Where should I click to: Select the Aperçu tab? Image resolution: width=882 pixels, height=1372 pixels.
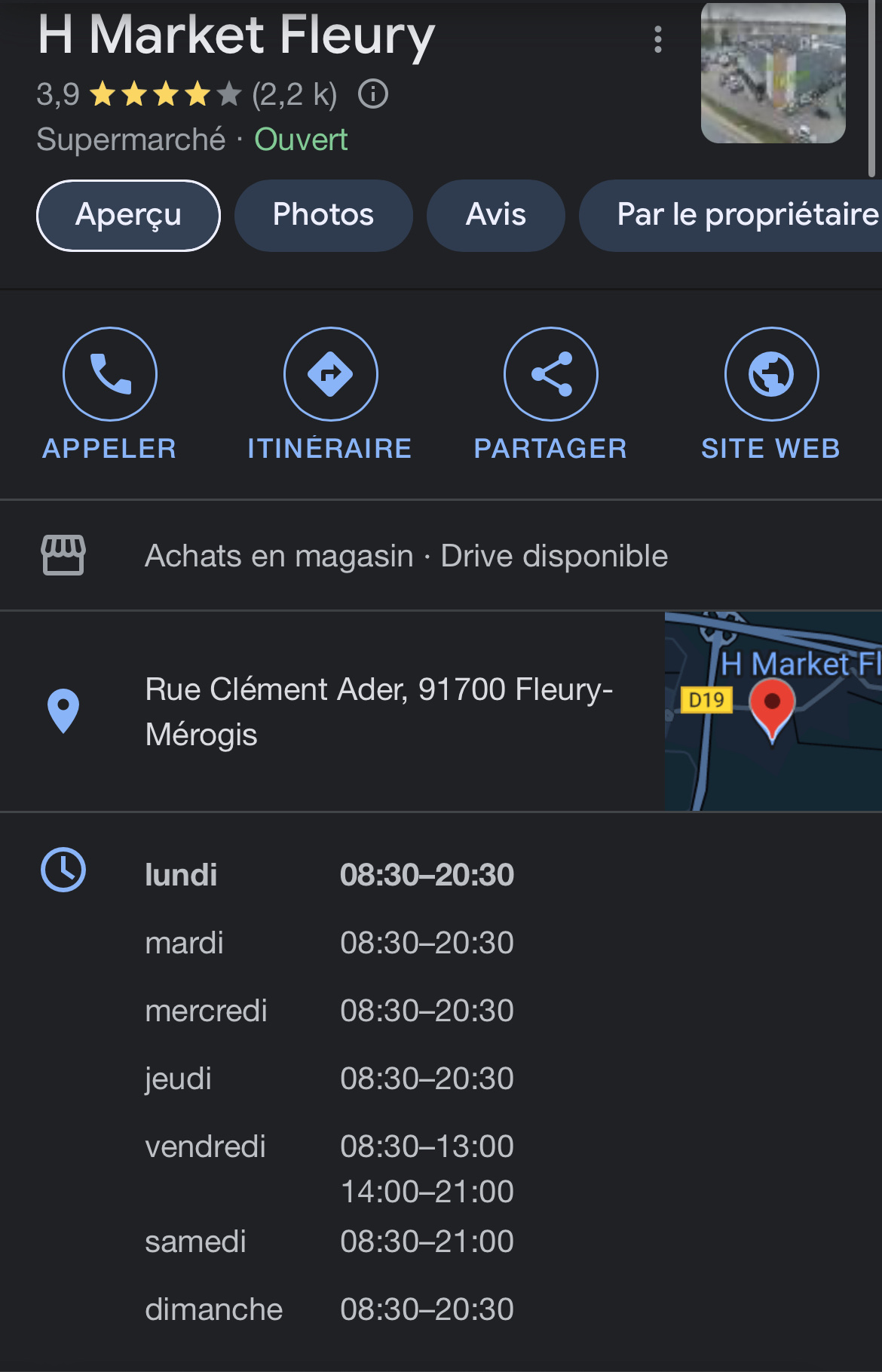coord(128,215)
